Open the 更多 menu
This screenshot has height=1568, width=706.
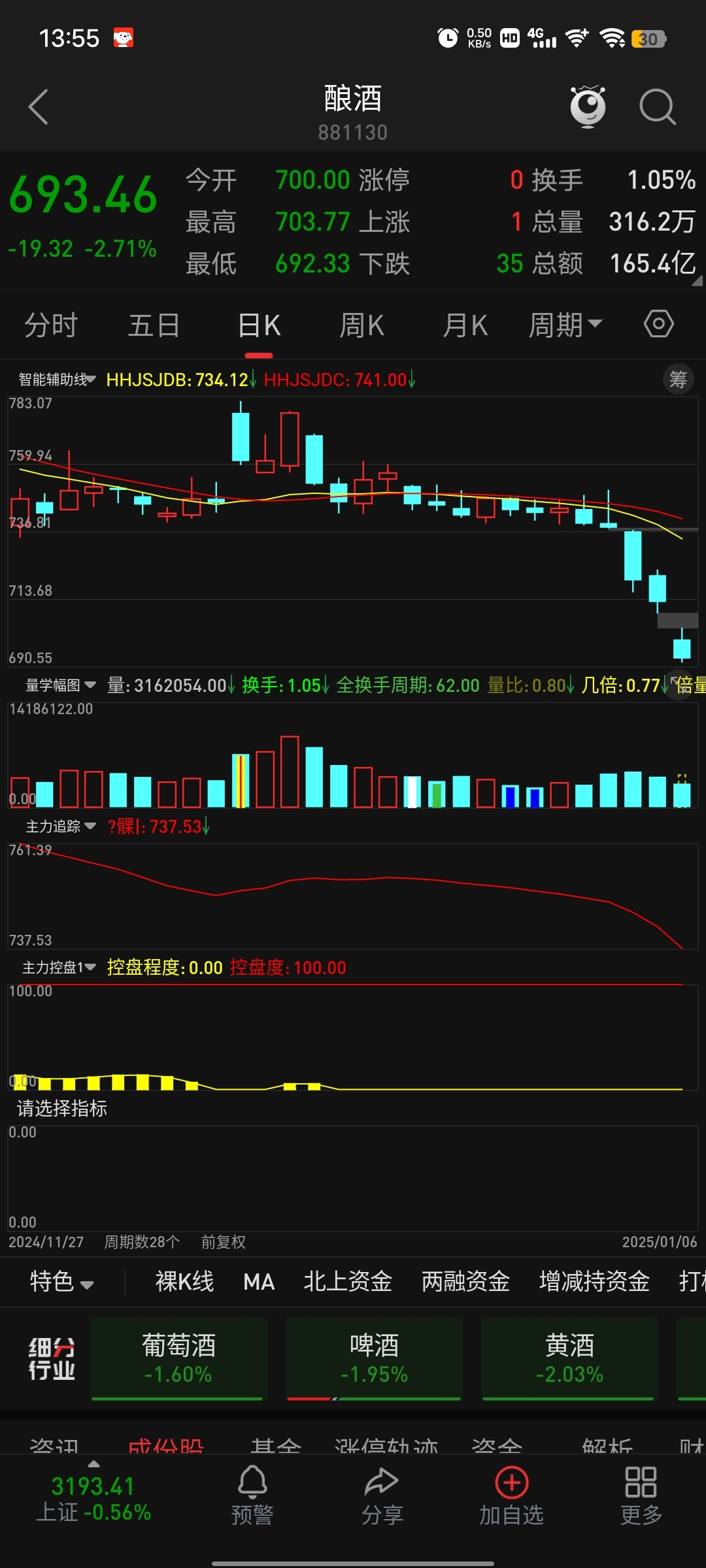[x=641, y=1495]
